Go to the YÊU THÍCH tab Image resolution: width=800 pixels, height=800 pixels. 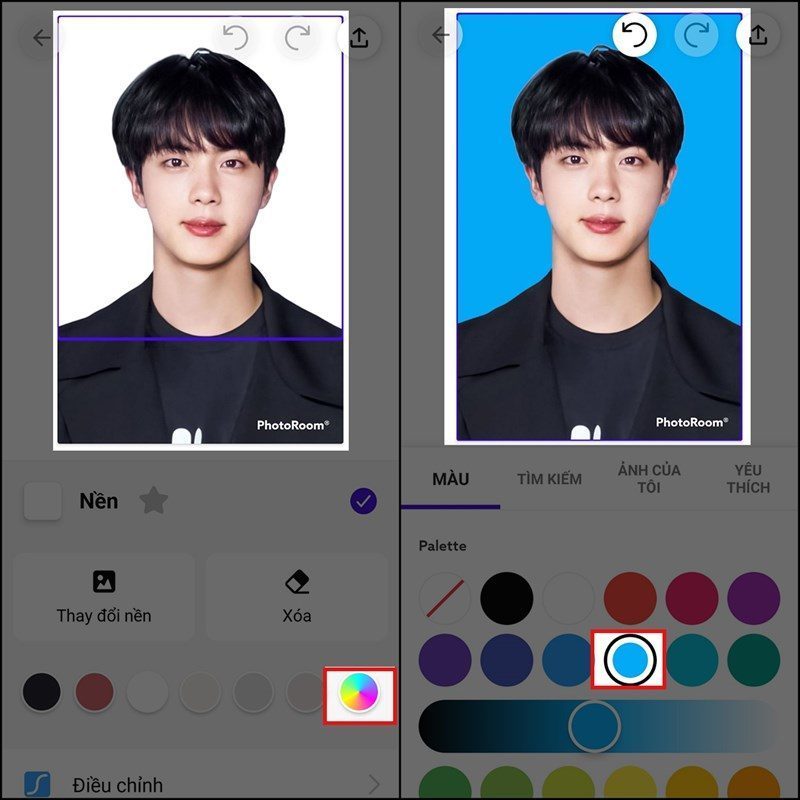pos(749,479)
